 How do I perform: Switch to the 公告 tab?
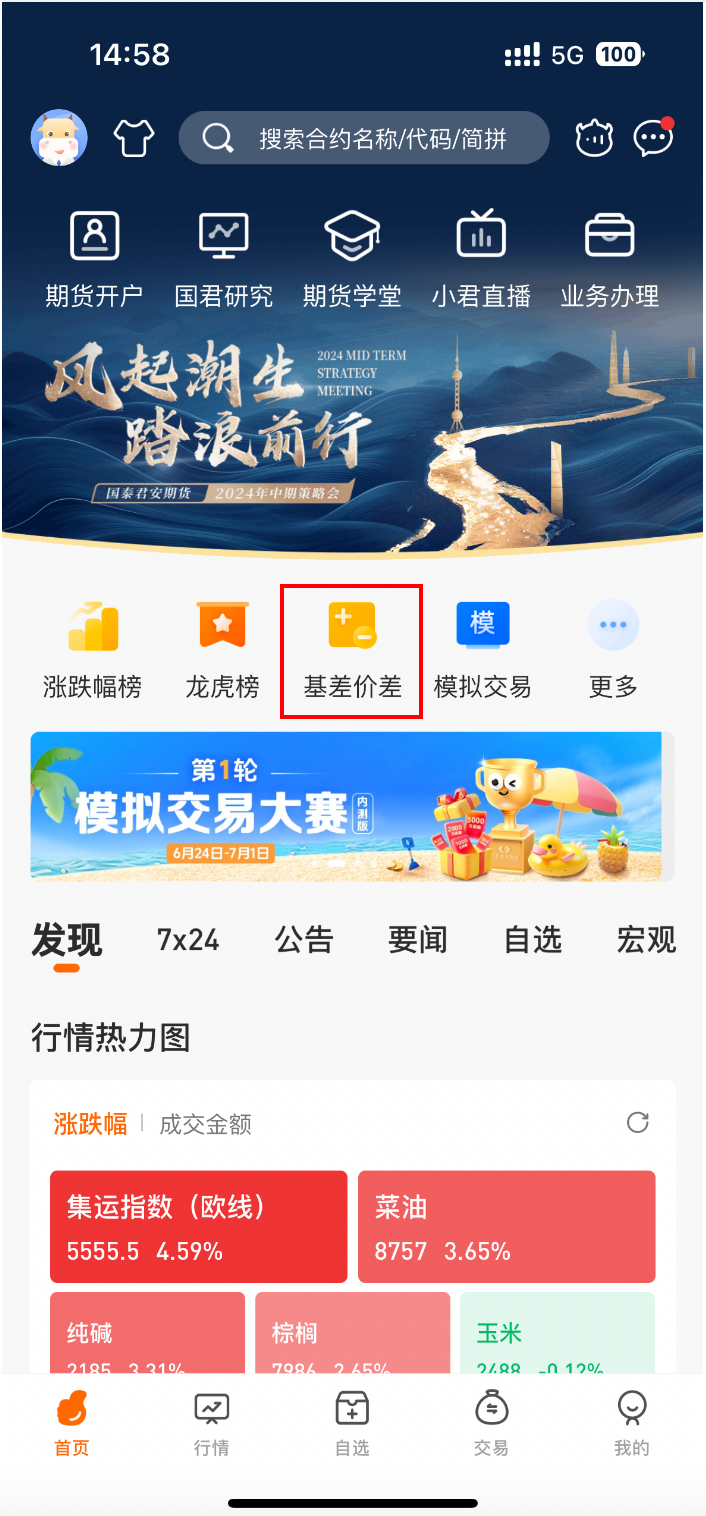click(304, 940)
